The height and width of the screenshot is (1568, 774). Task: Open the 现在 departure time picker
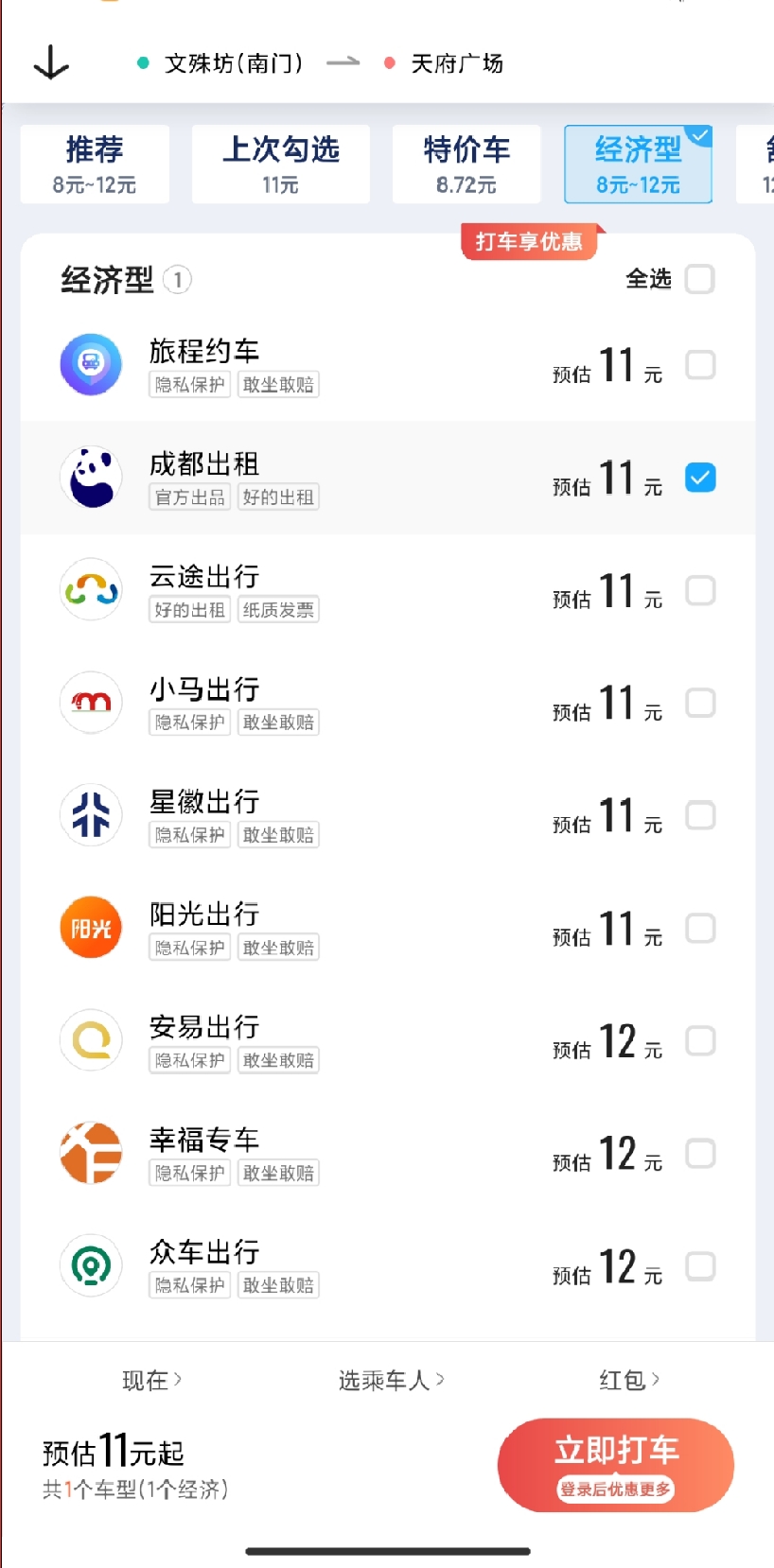151,1381
